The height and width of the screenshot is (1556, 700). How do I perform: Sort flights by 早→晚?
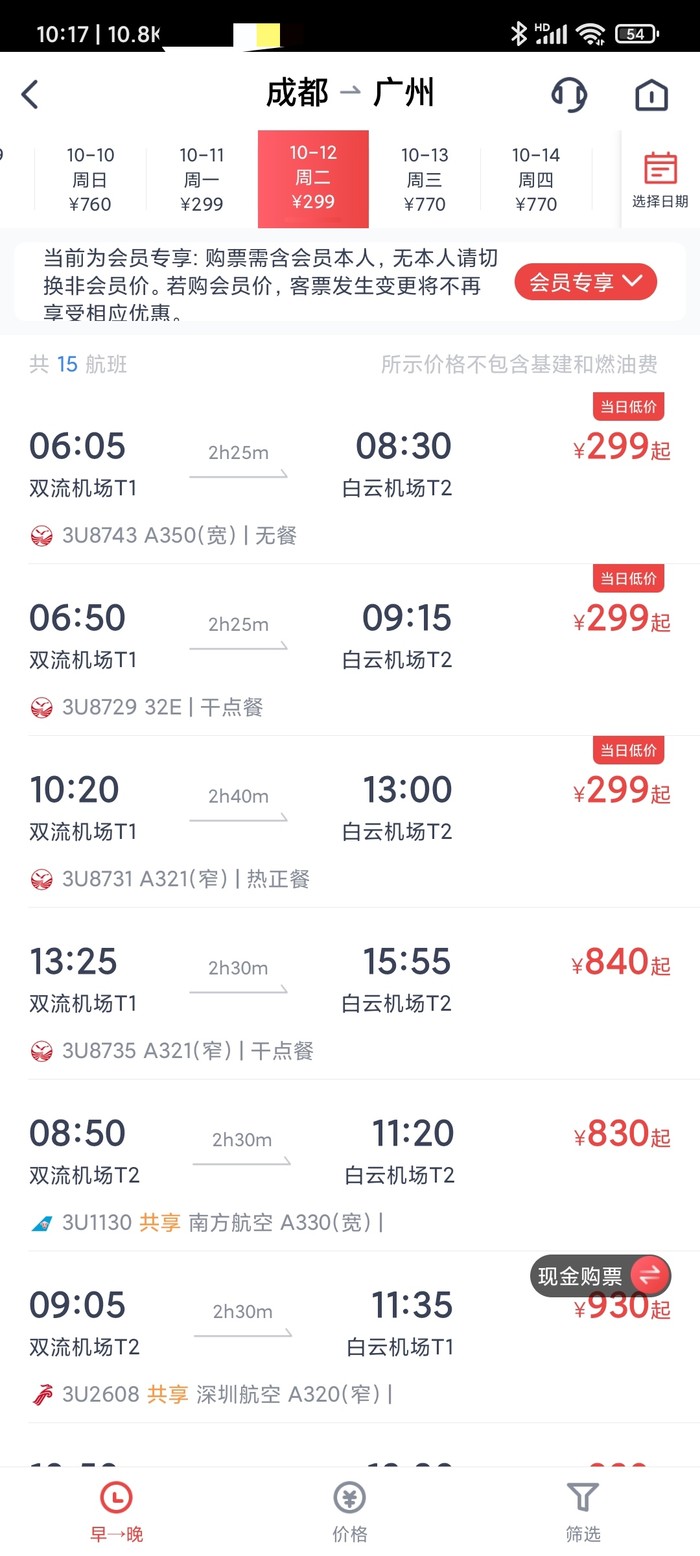point(116,1512)
